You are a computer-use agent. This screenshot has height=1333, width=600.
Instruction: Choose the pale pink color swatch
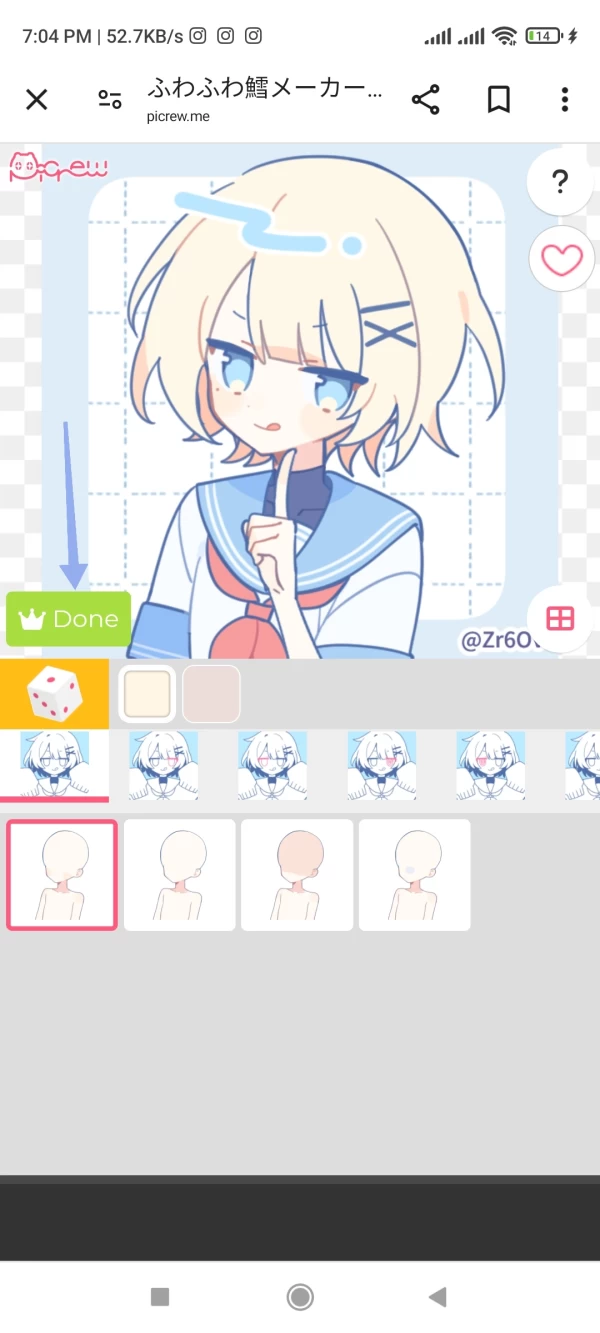click(x=212, y=694)
